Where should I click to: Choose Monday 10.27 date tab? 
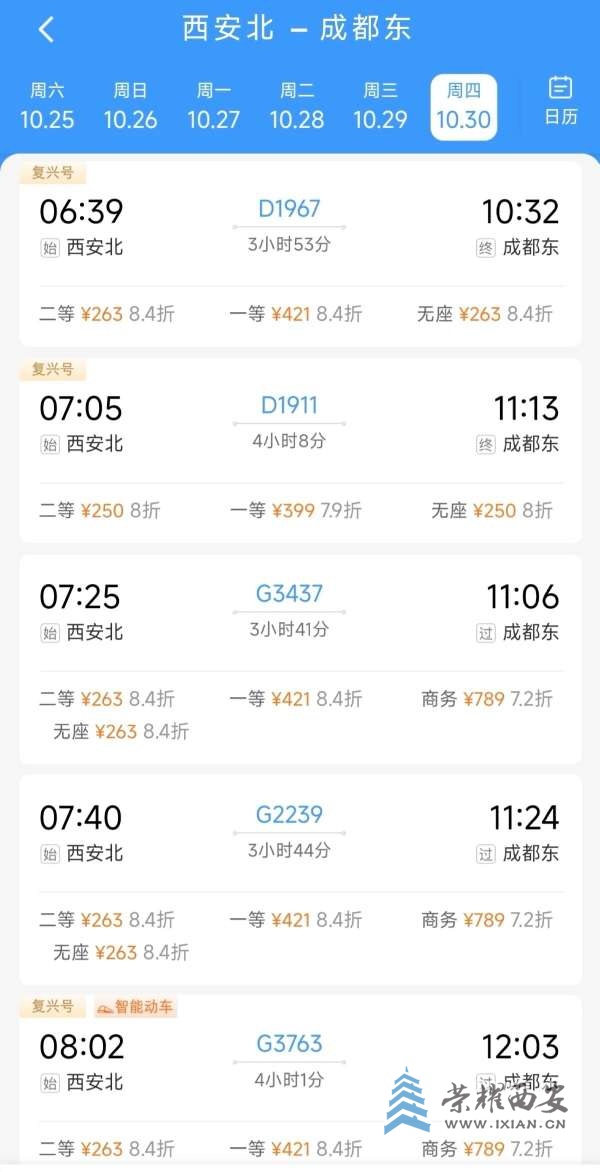[x=213, y=106]
